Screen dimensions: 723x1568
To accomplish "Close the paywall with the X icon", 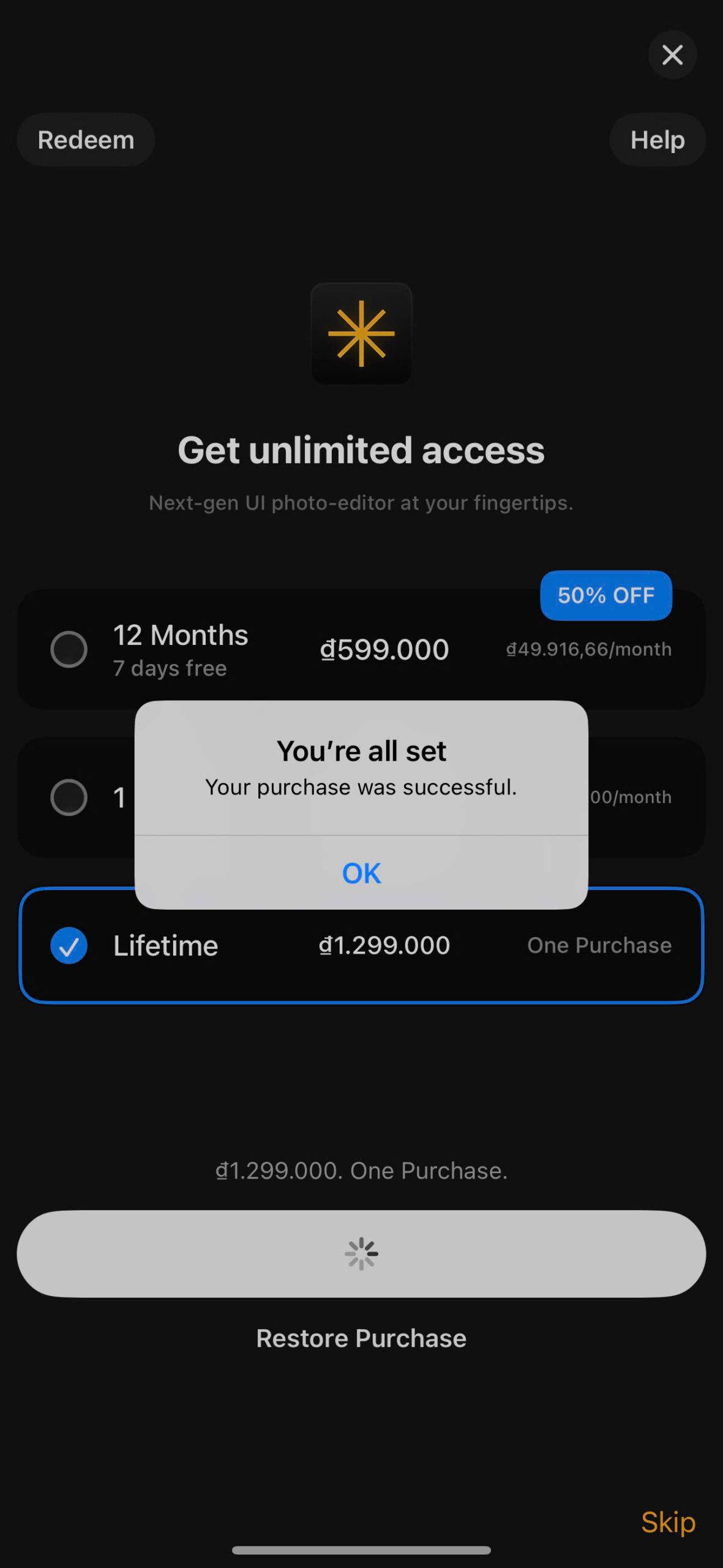I will [x=672, y=55].
